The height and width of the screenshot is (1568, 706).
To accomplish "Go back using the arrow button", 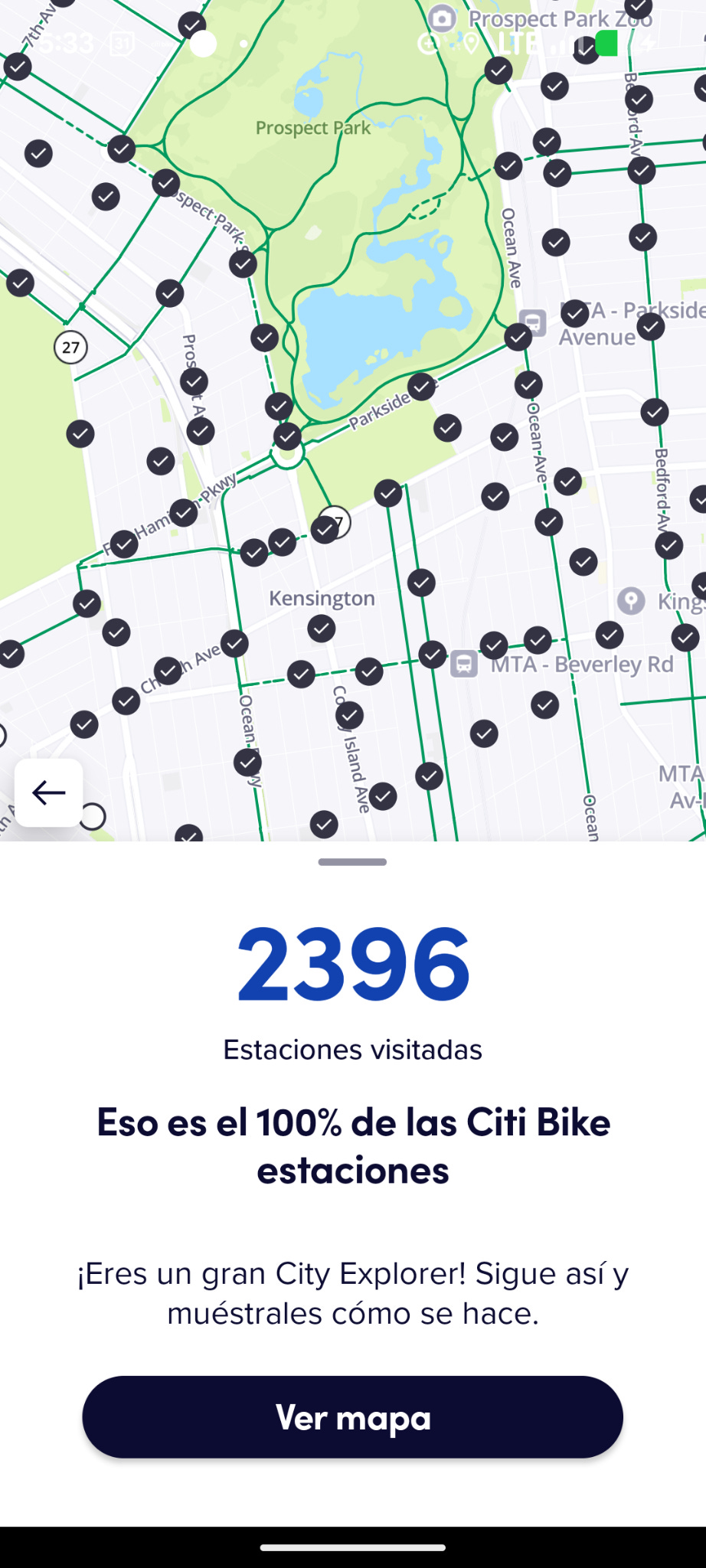I will (x=48, y=792).
